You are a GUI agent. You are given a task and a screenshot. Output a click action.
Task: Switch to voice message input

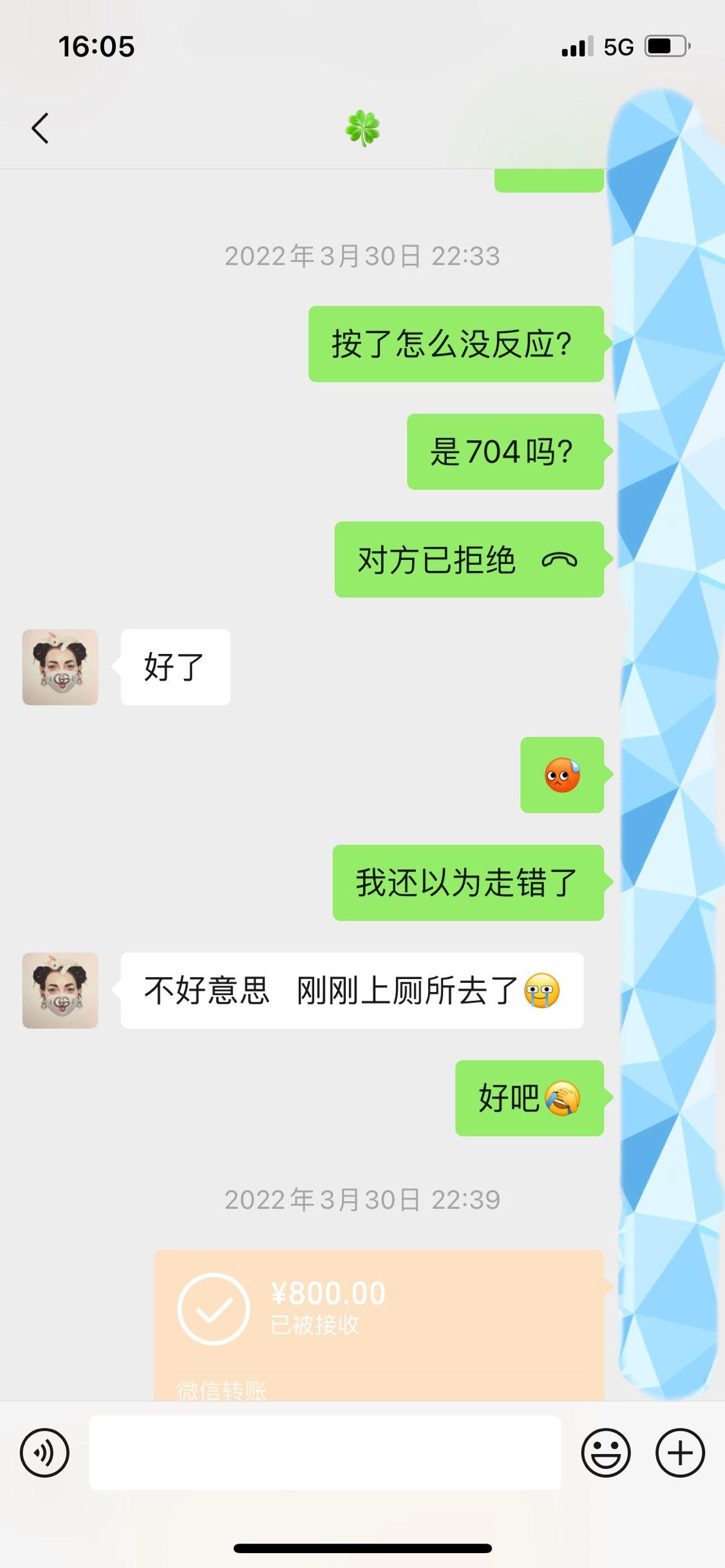pos(44,1453)
